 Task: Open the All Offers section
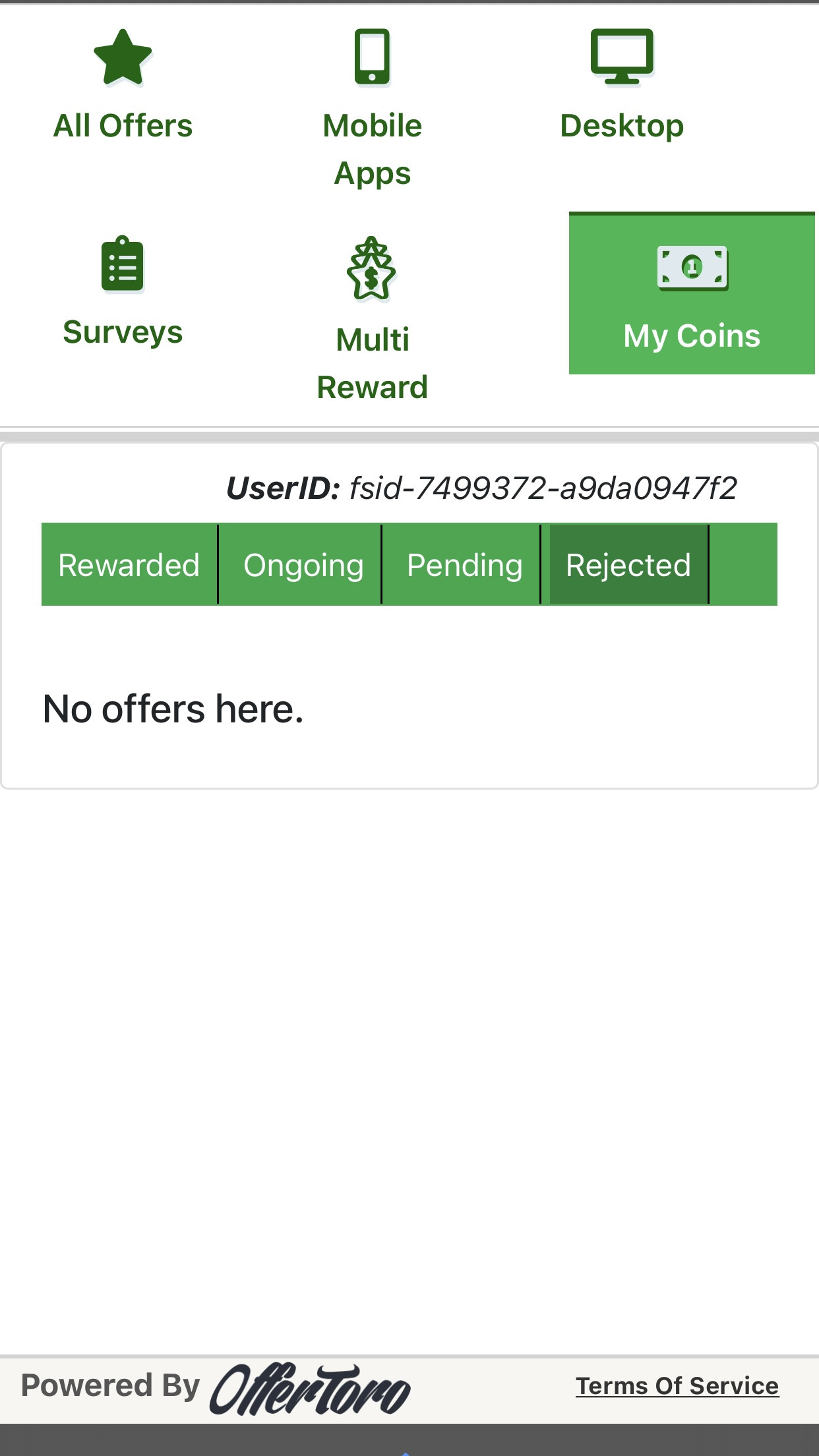tap(123, 86)
